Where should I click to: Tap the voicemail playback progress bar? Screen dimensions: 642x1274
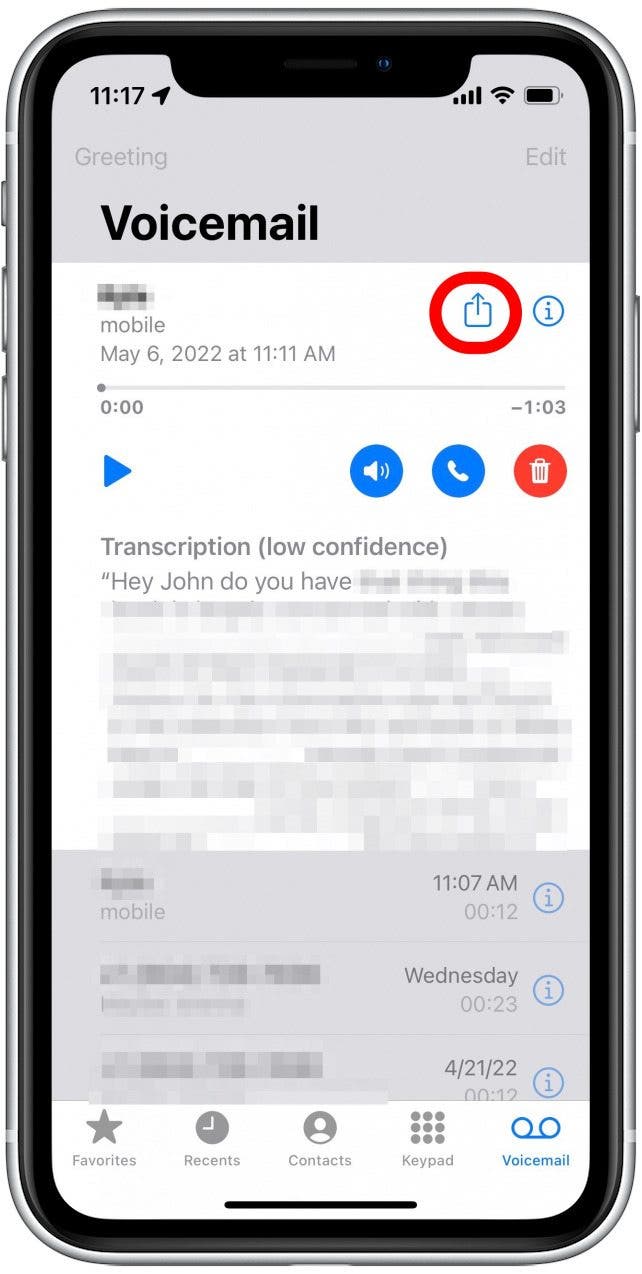(x=332, y=388)
